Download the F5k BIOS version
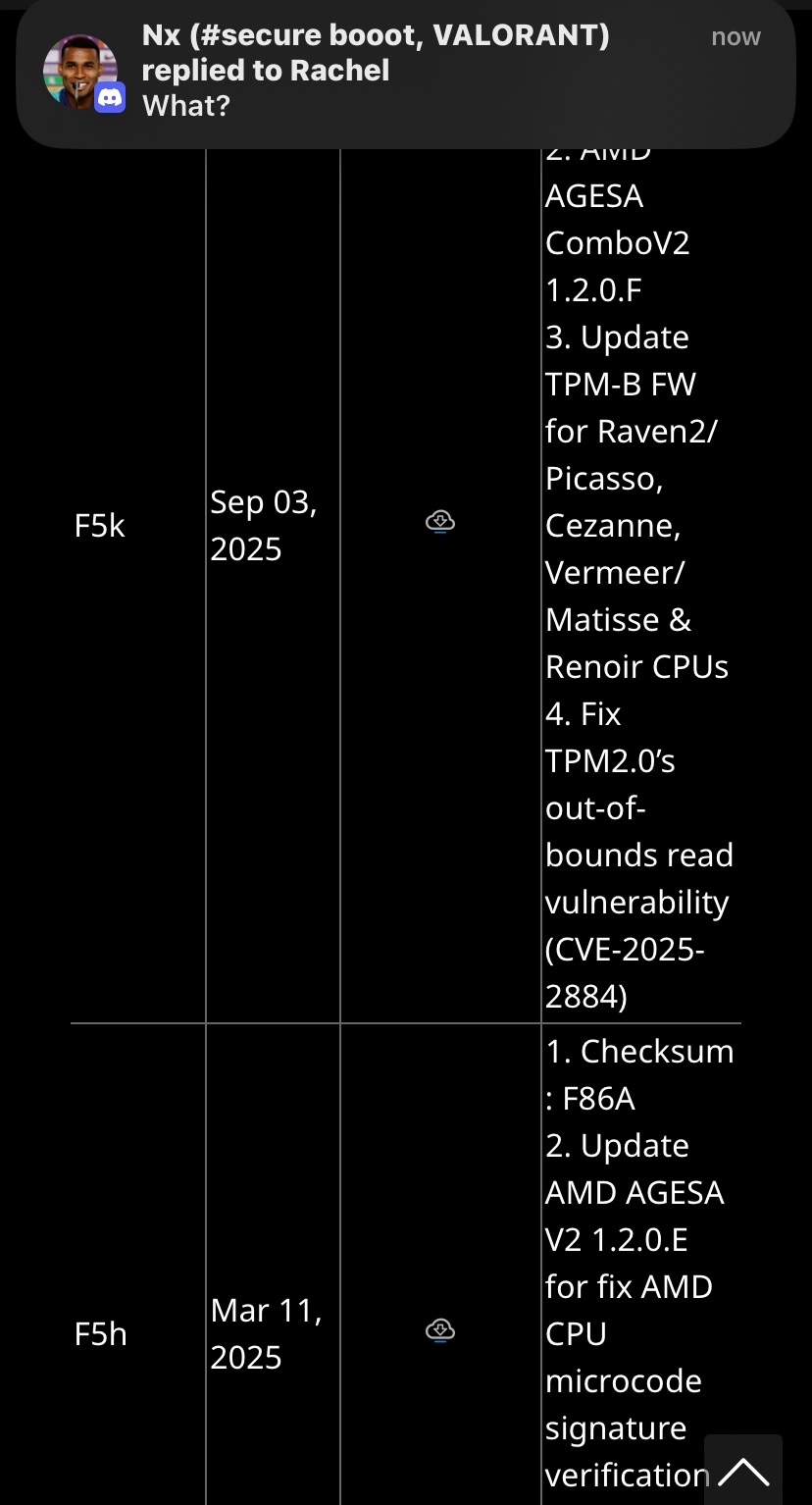The image size is (812, 1505). point(440,522)
